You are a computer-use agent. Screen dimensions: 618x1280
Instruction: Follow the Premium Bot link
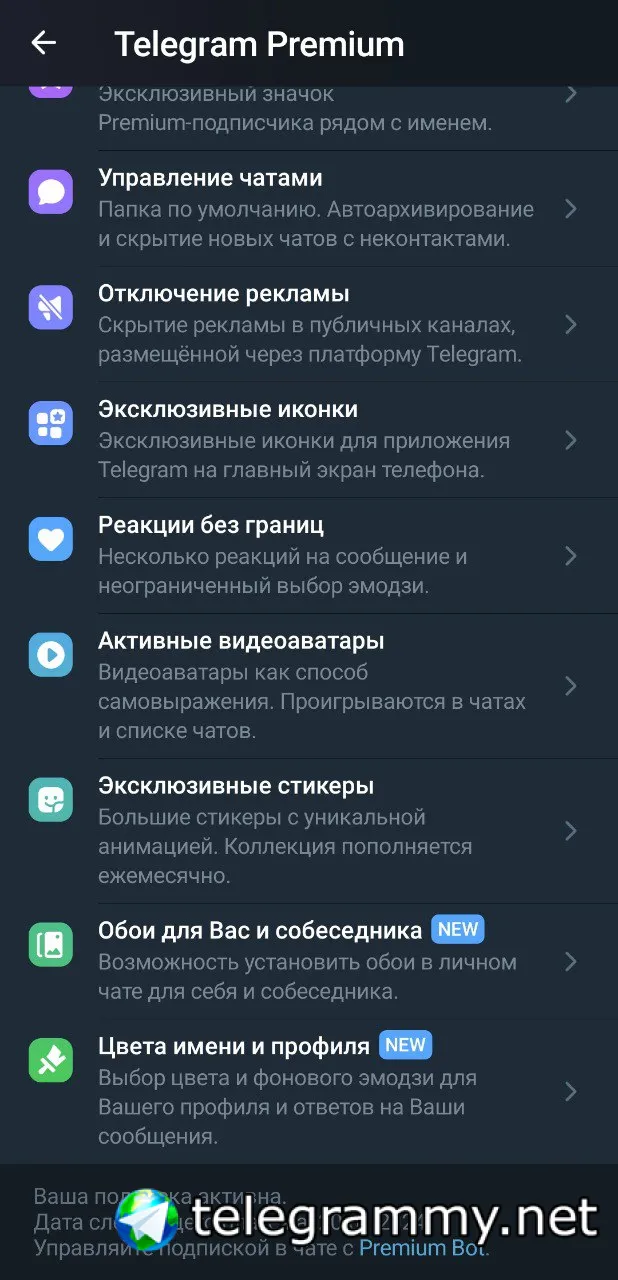coord(423,1248)
